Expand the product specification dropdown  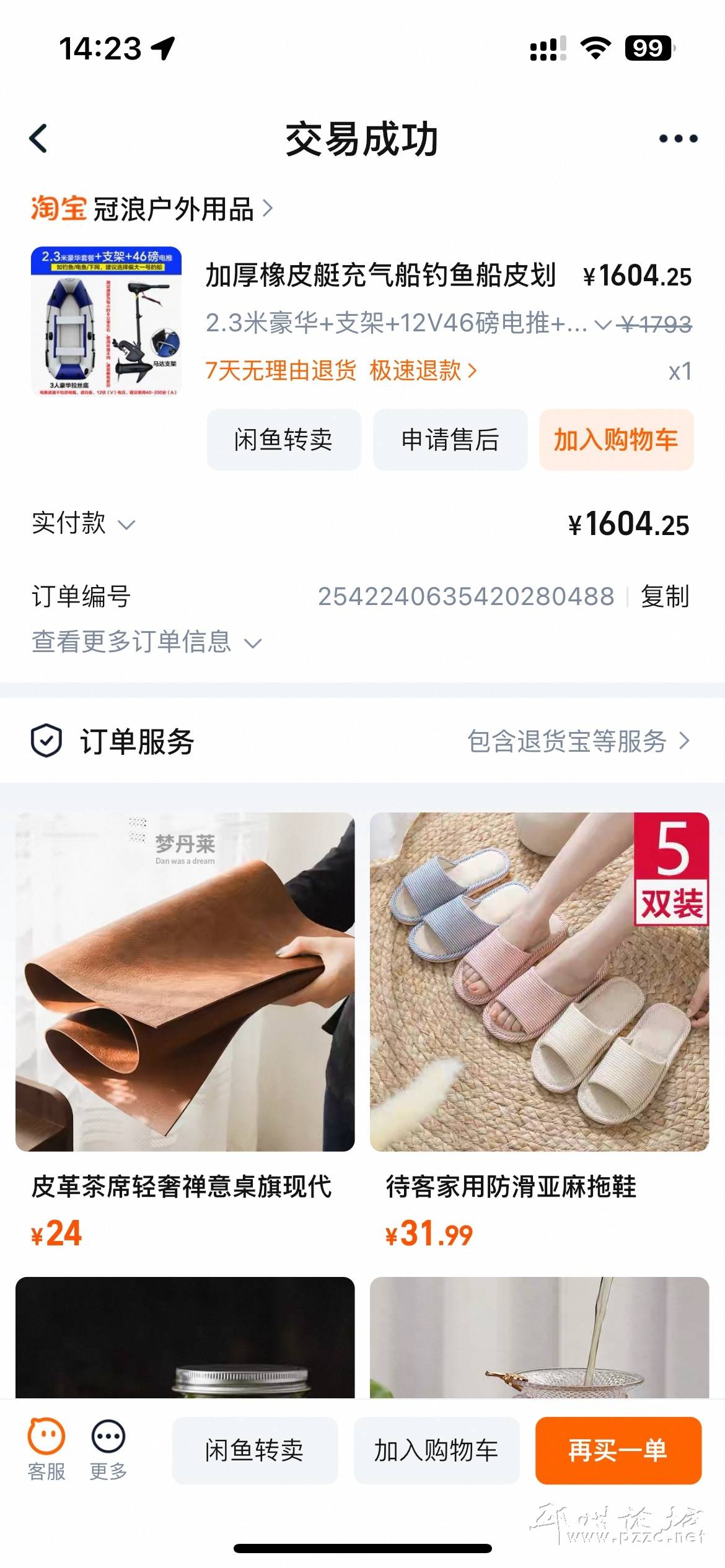click(602, 324)
